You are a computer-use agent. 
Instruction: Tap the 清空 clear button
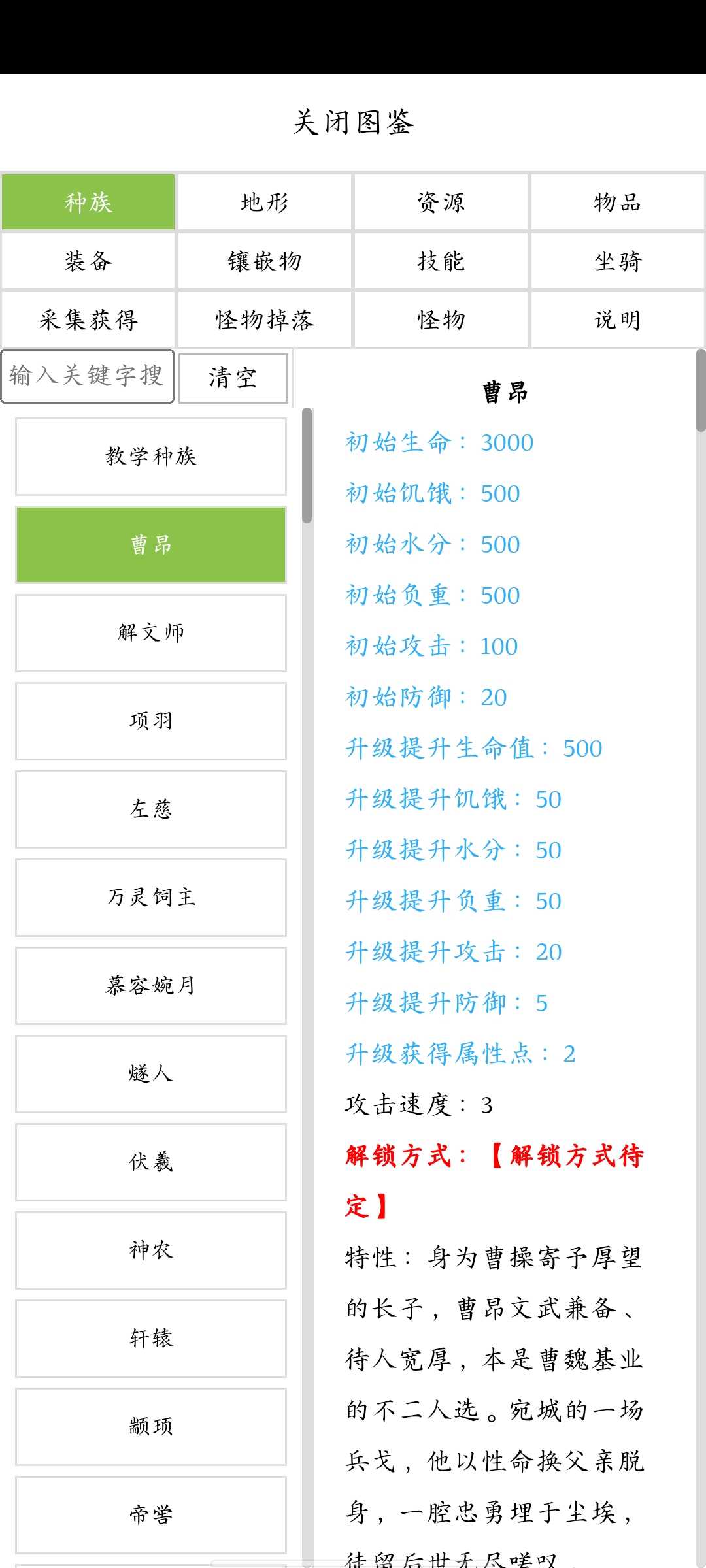coord(233,378)
